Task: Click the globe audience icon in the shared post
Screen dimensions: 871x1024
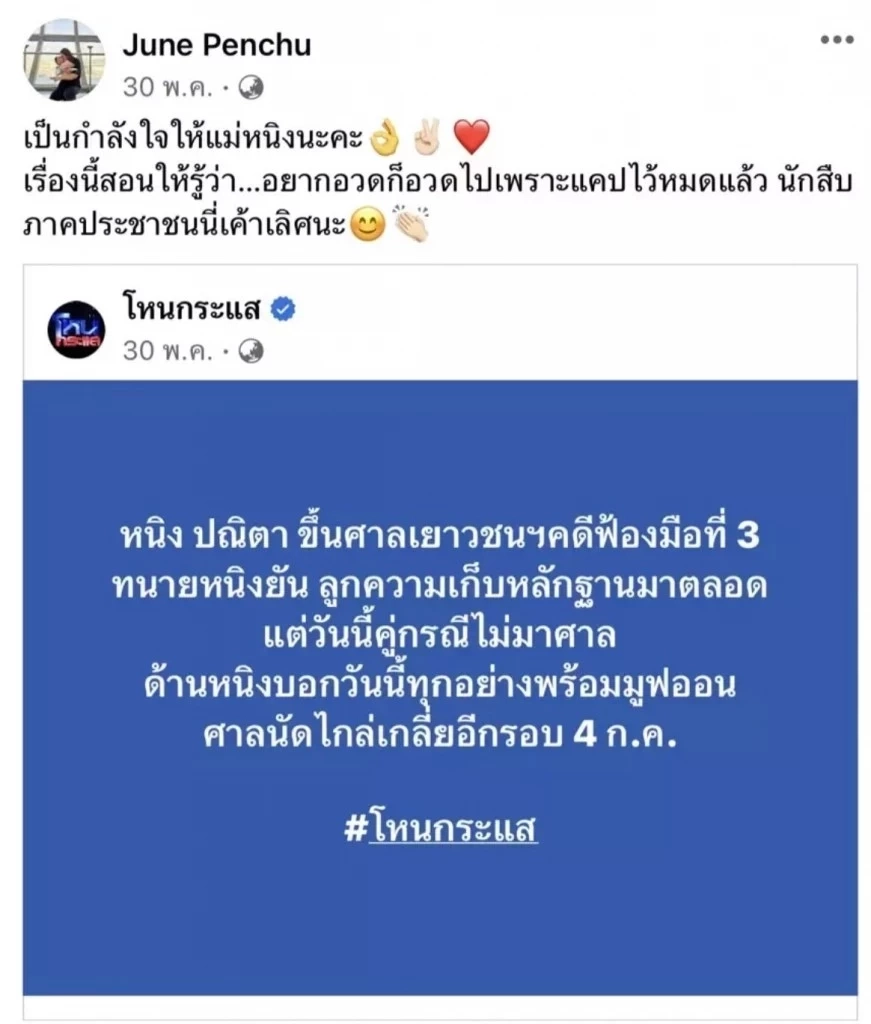Action: point(248,353)
